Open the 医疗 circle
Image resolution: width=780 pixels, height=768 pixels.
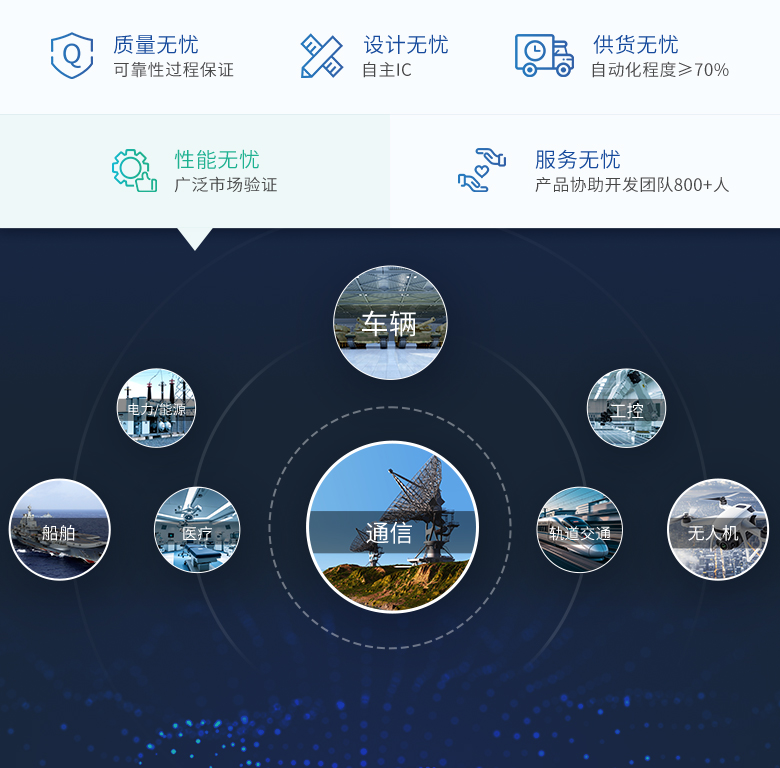click(x=197, y=530)
